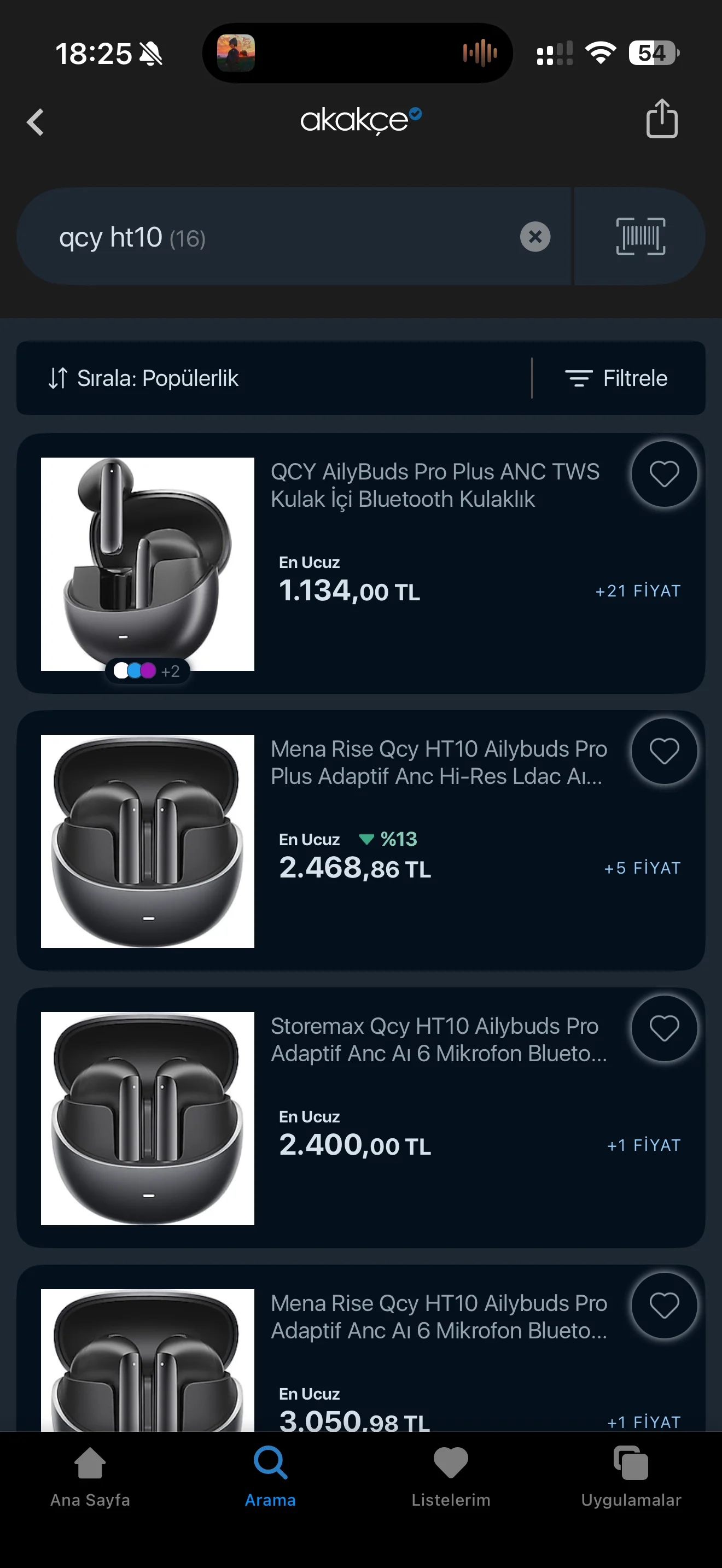The height and width of the screenshot is (1568, 722).
Task: Change sorting from Popülerlik
Action: [x=144, y=378]
